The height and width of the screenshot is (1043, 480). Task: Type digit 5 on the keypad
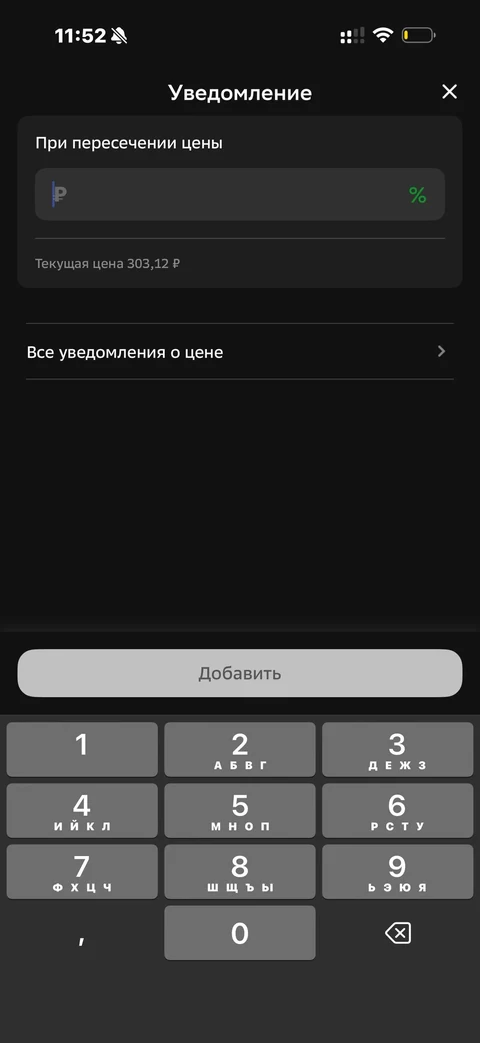(x=239, y=811)
